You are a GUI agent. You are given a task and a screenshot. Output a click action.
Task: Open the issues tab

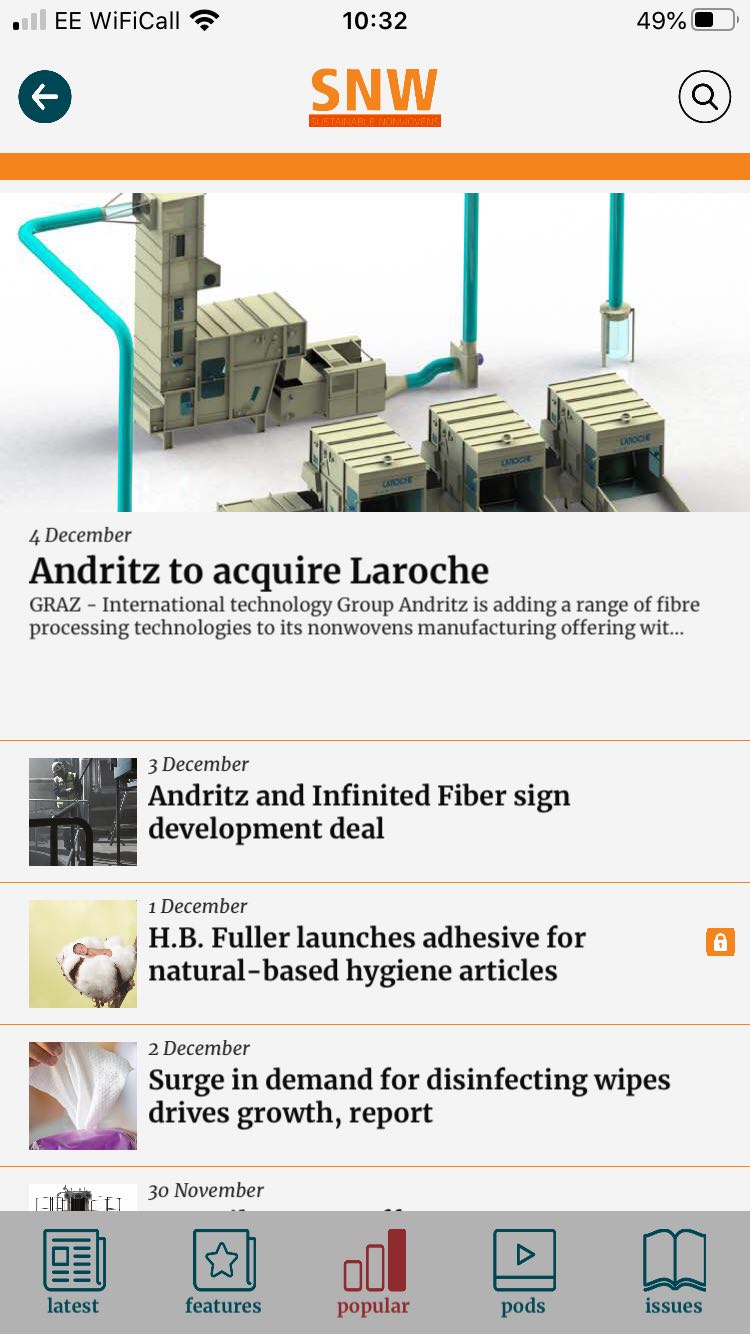point(674,1272)
